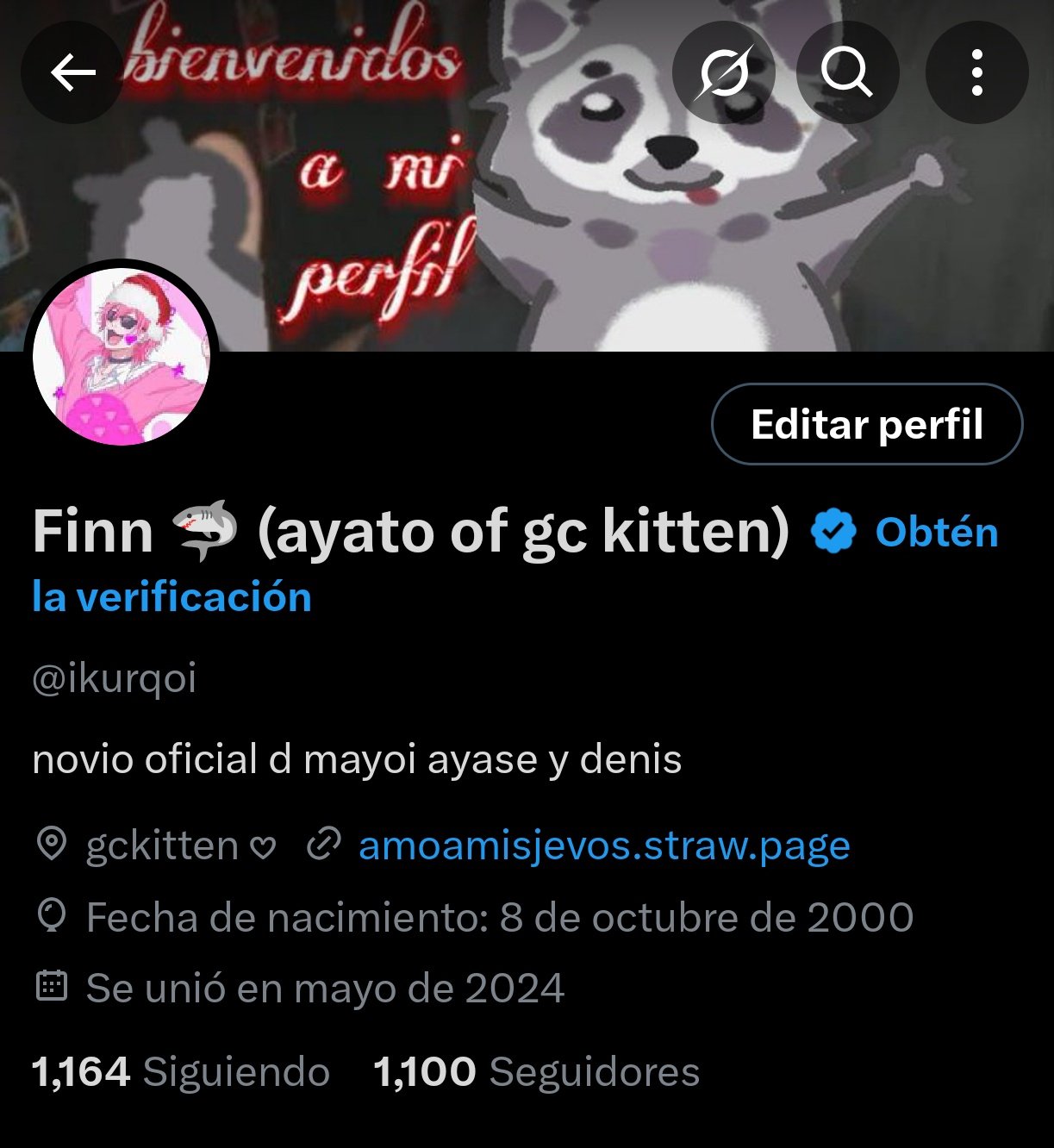Screen dimensions: 1054x1148
Task: Tap Obtén la verificación link
Action: tap(936, 533)
